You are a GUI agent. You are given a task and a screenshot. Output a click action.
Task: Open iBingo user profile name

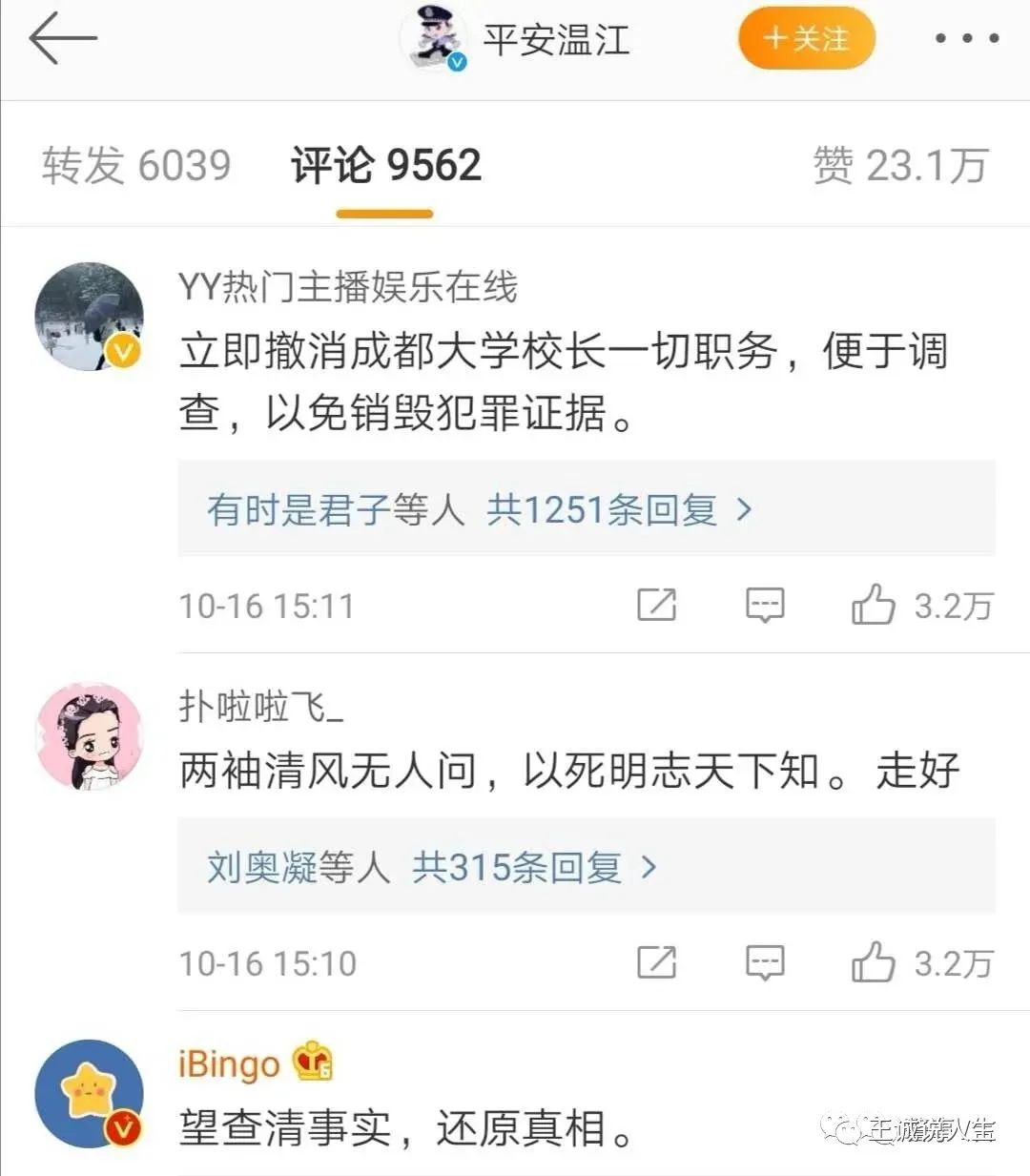pyautogui.click(x=229, y=1063)
